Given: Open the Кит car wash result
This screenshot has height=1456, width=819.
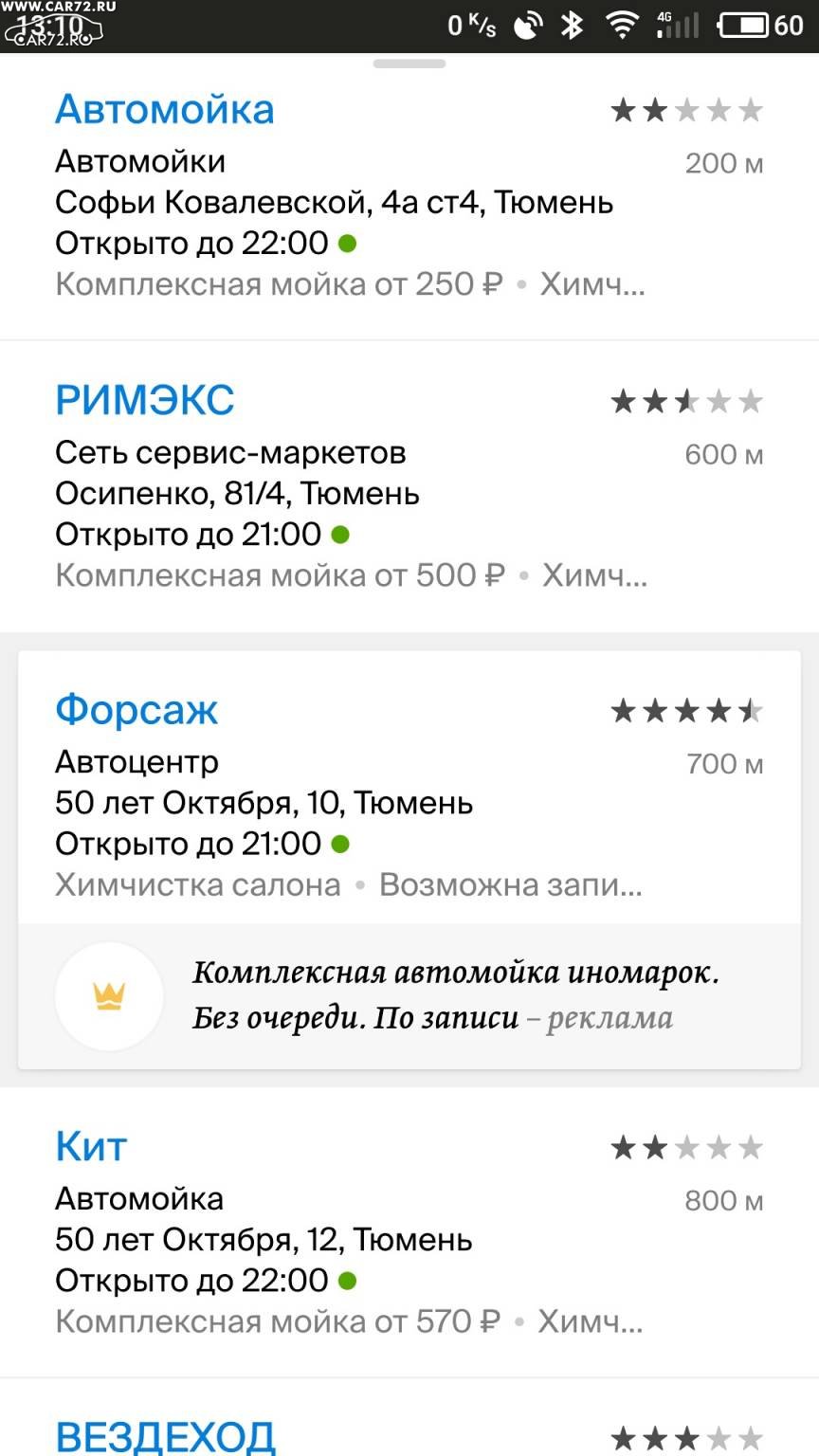Looking at the screenshot, I should (409, 1232).
